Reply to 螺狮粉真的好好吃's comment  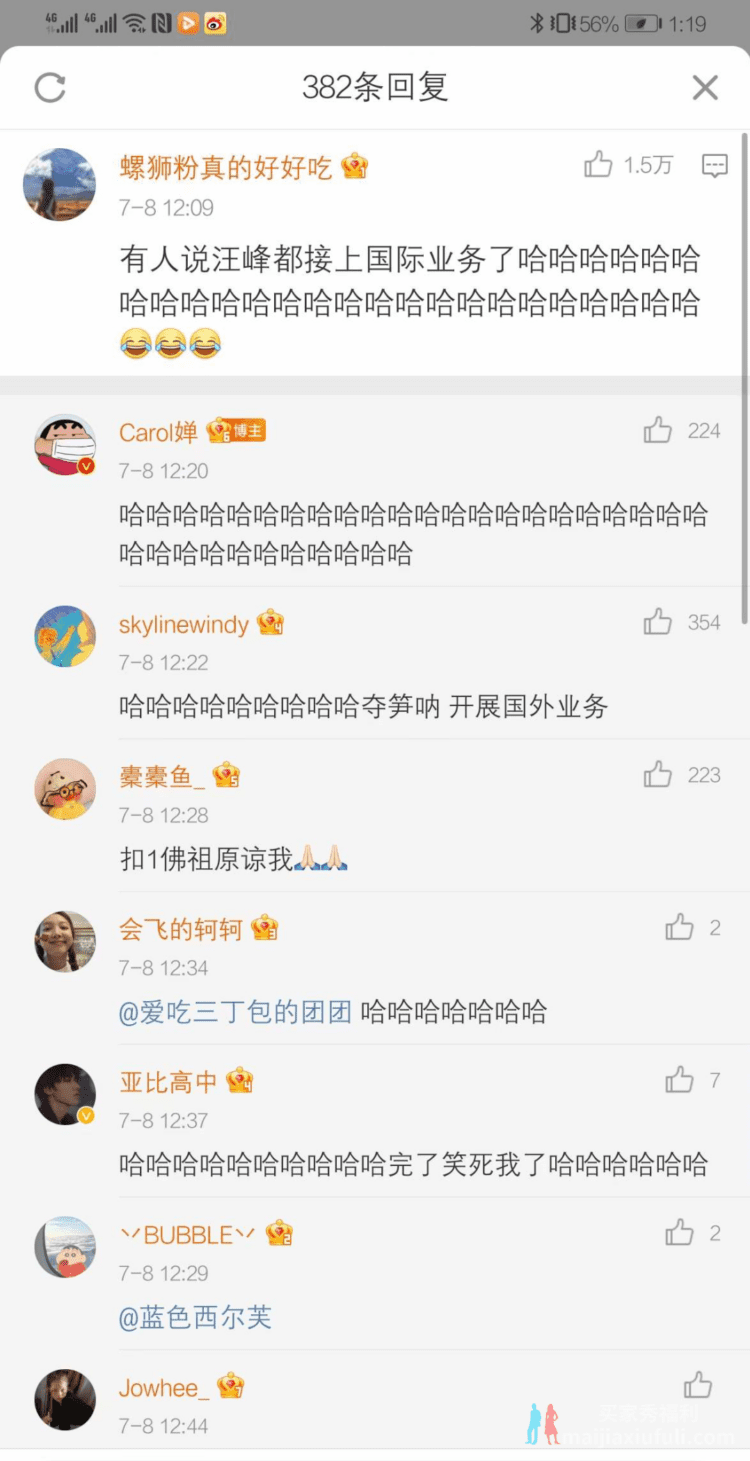[714, 166]
